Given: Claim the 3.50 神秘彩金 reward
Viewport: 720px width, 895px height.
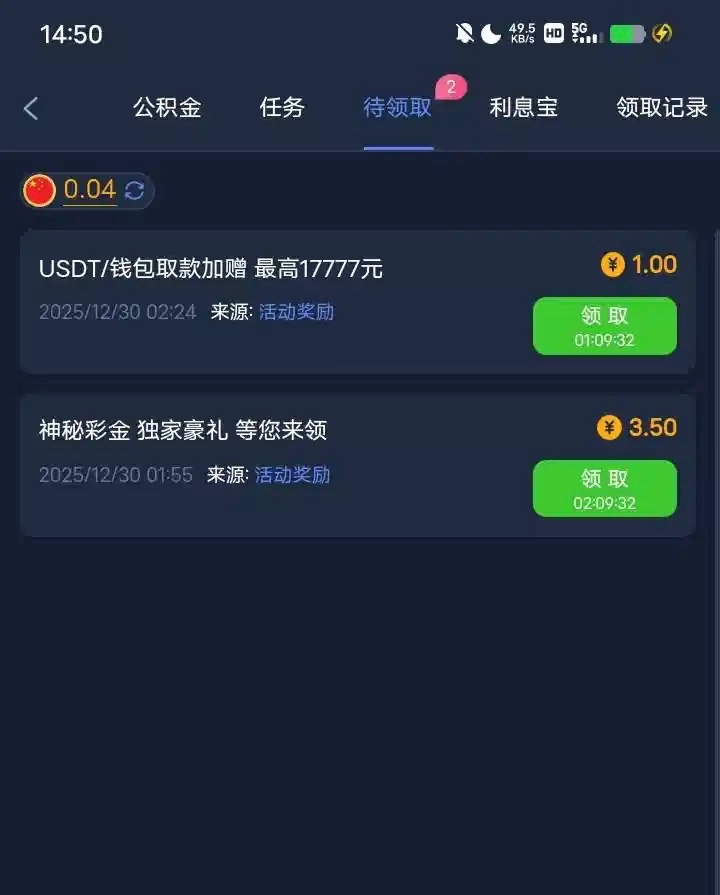Looking at the screenshot, I should point(604,489).
